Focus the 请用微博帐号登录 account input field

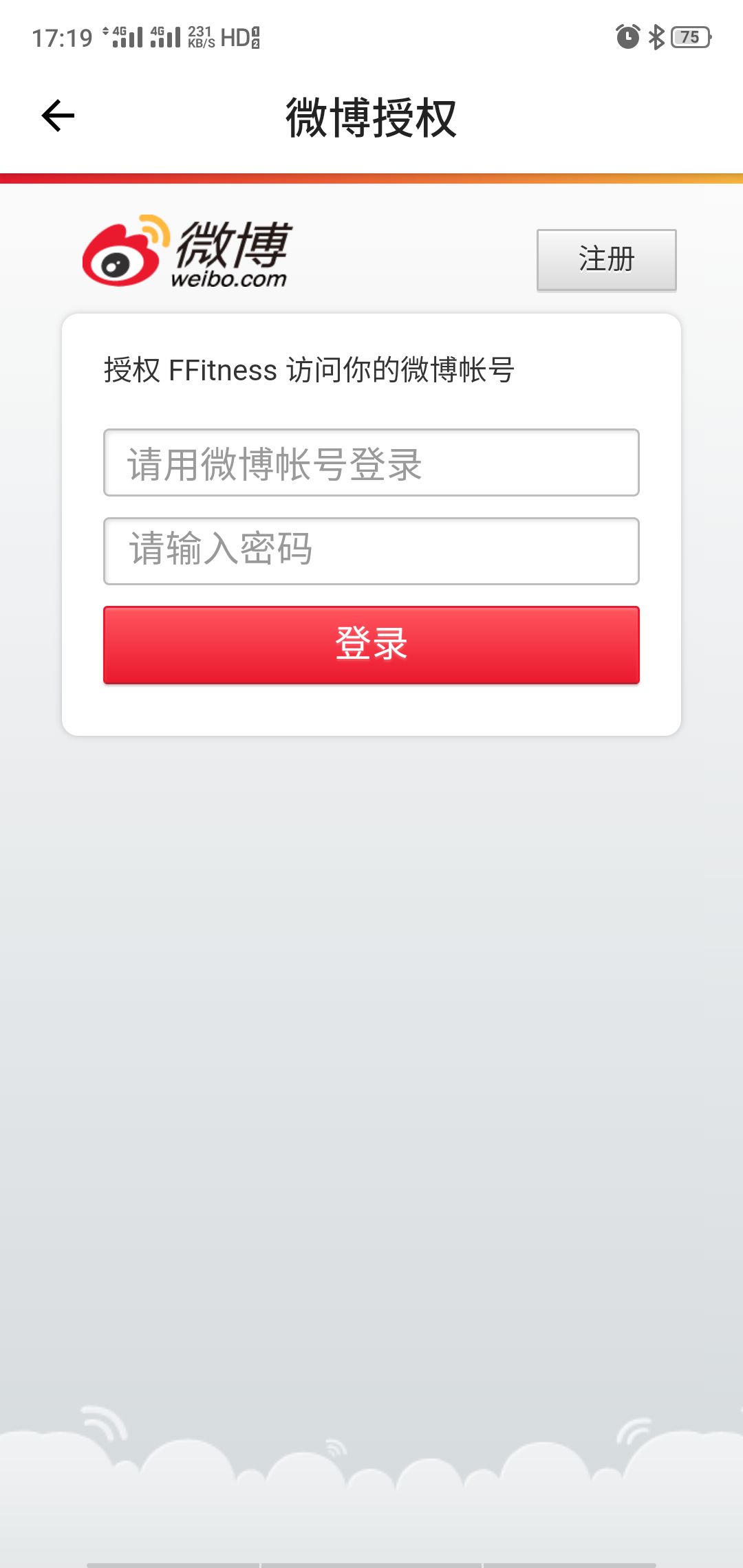pos(371,463)
